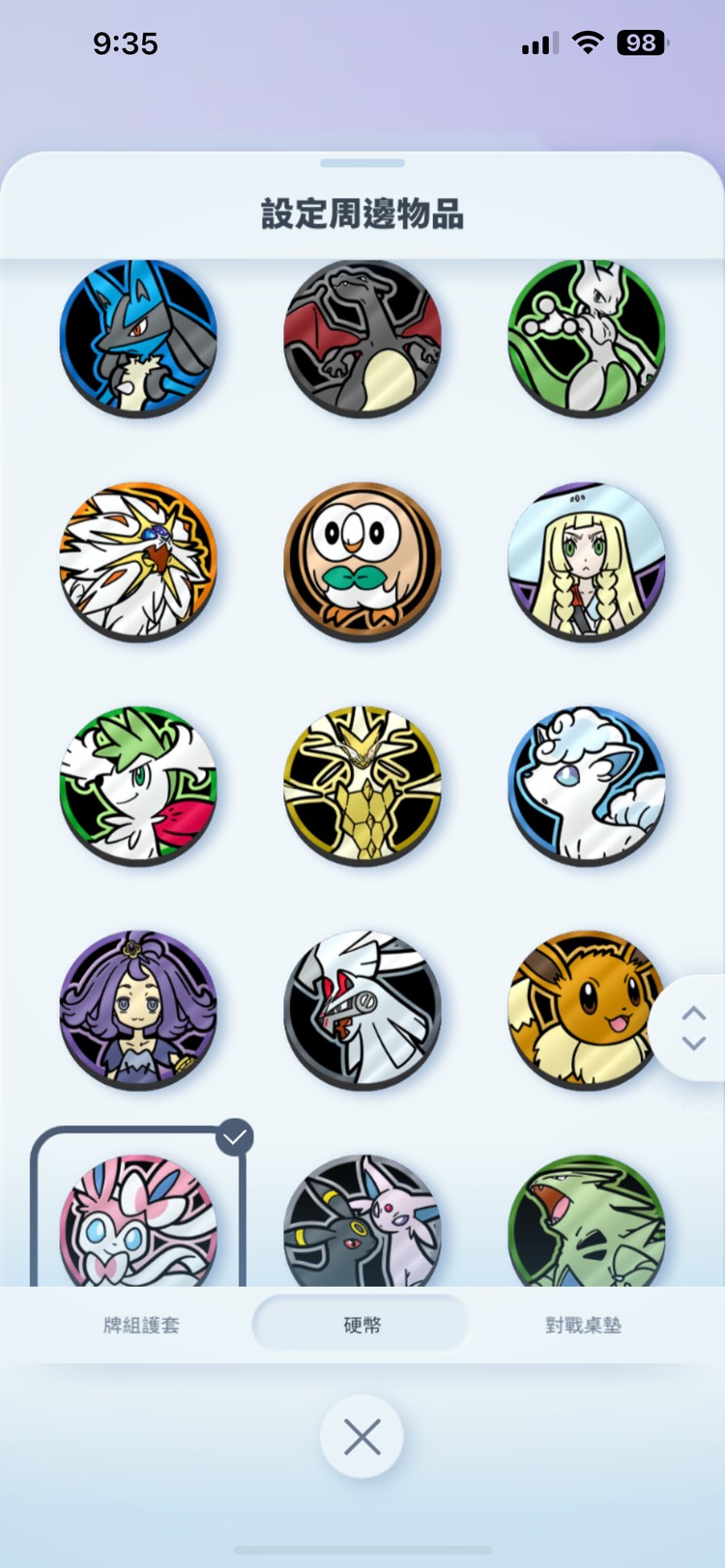The height and width of the screenshot is (1568, 725).
Task: Choose the Rowlet coin
Action: pyautogui.click(x=362, y=561)
